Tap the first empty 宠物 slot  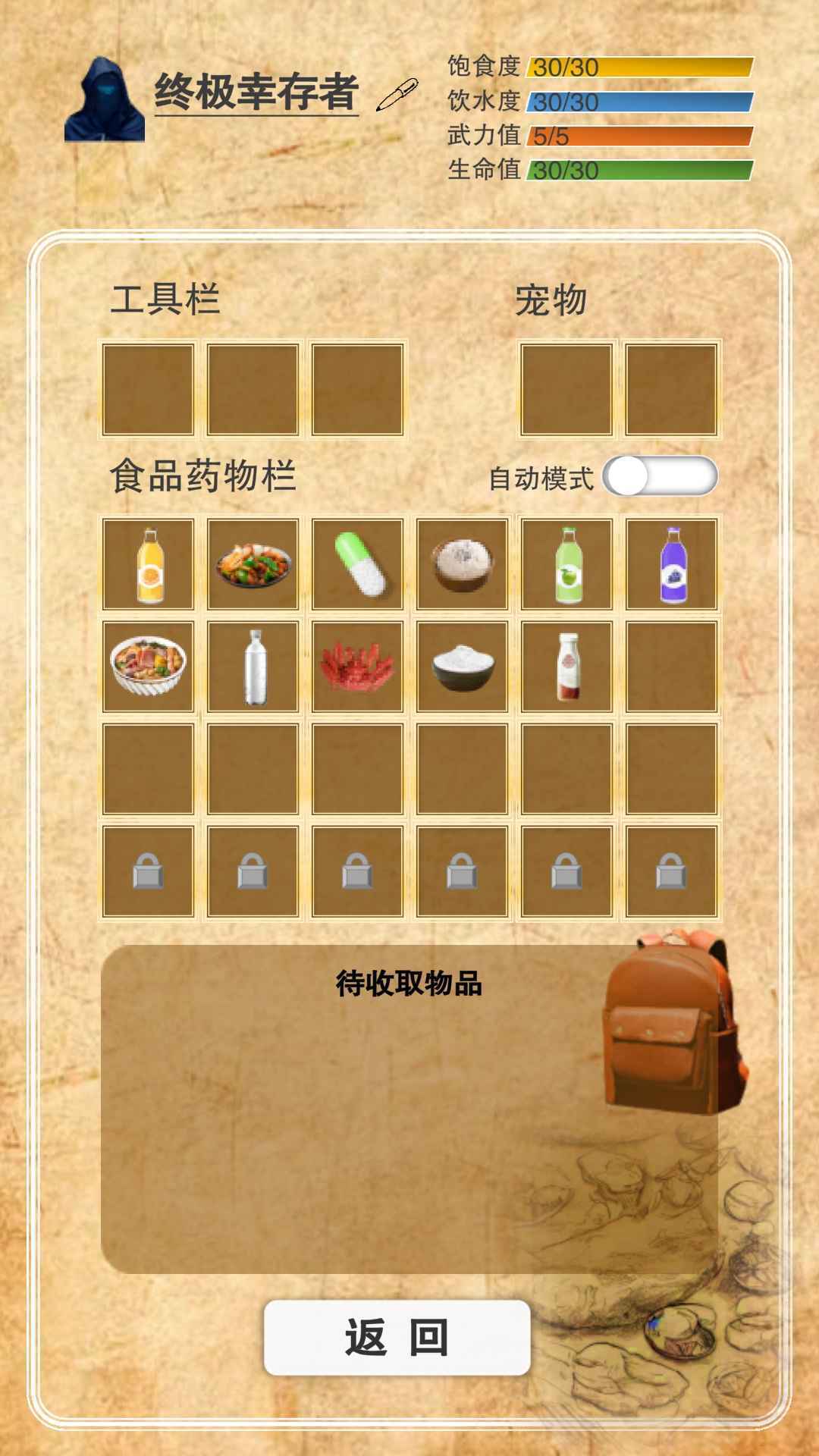566,390
